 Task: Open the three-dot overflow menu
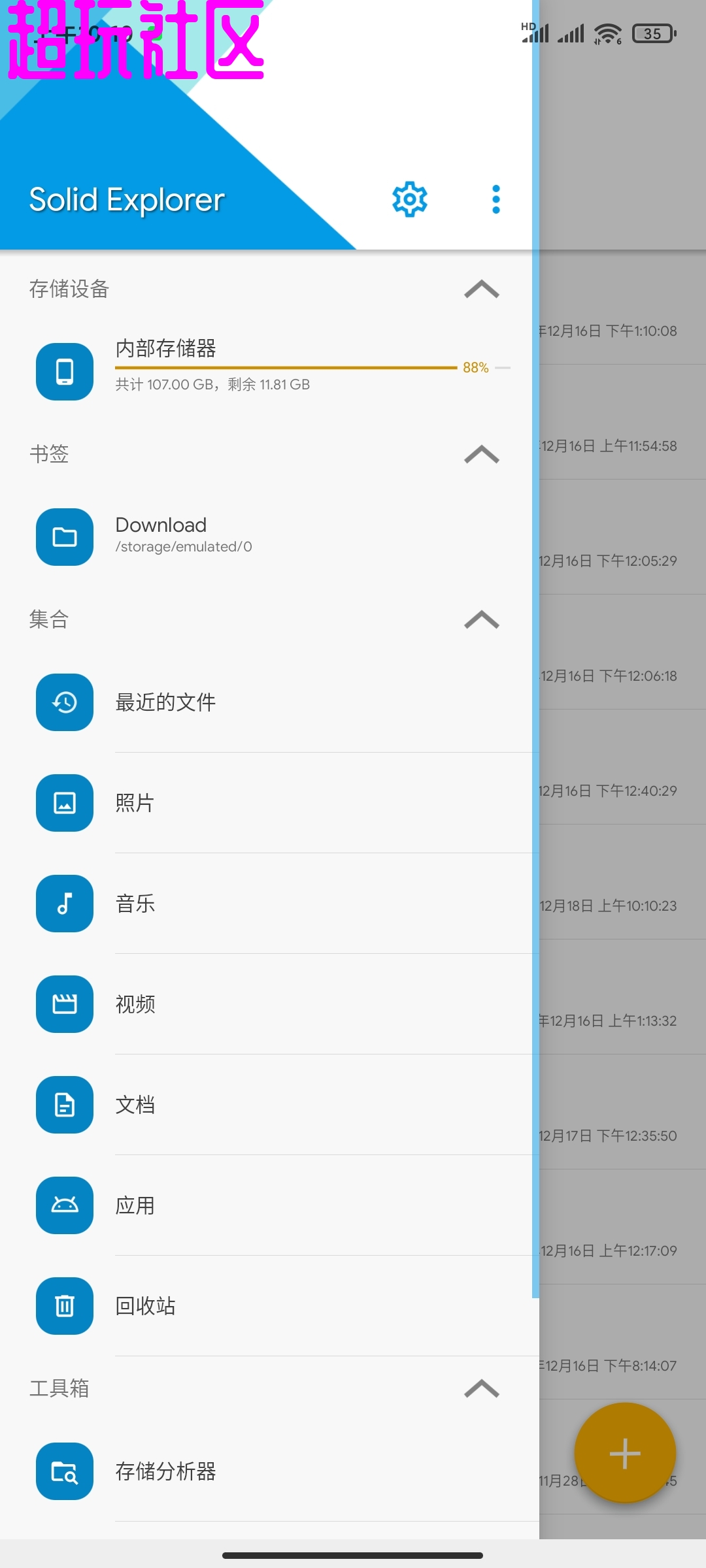(496, 199)
